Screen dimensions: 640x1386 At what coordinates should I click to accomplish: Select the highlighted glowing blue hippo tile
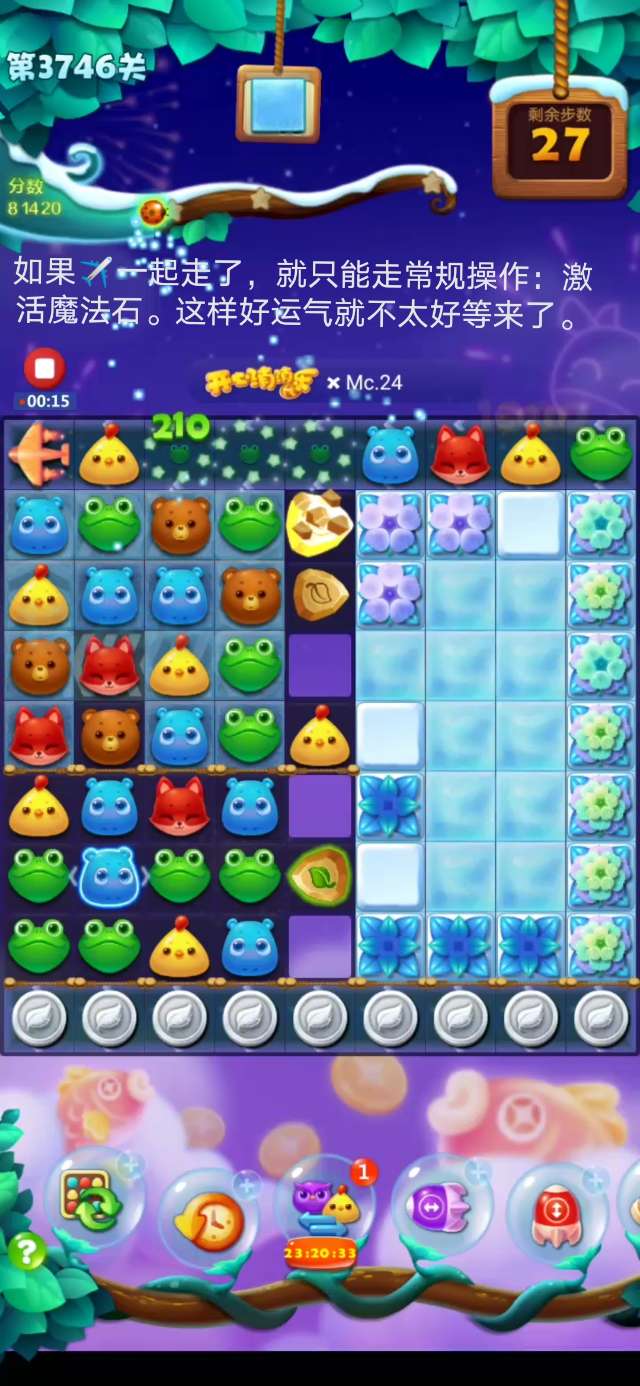pyautogui.click(x=108, y=874)
